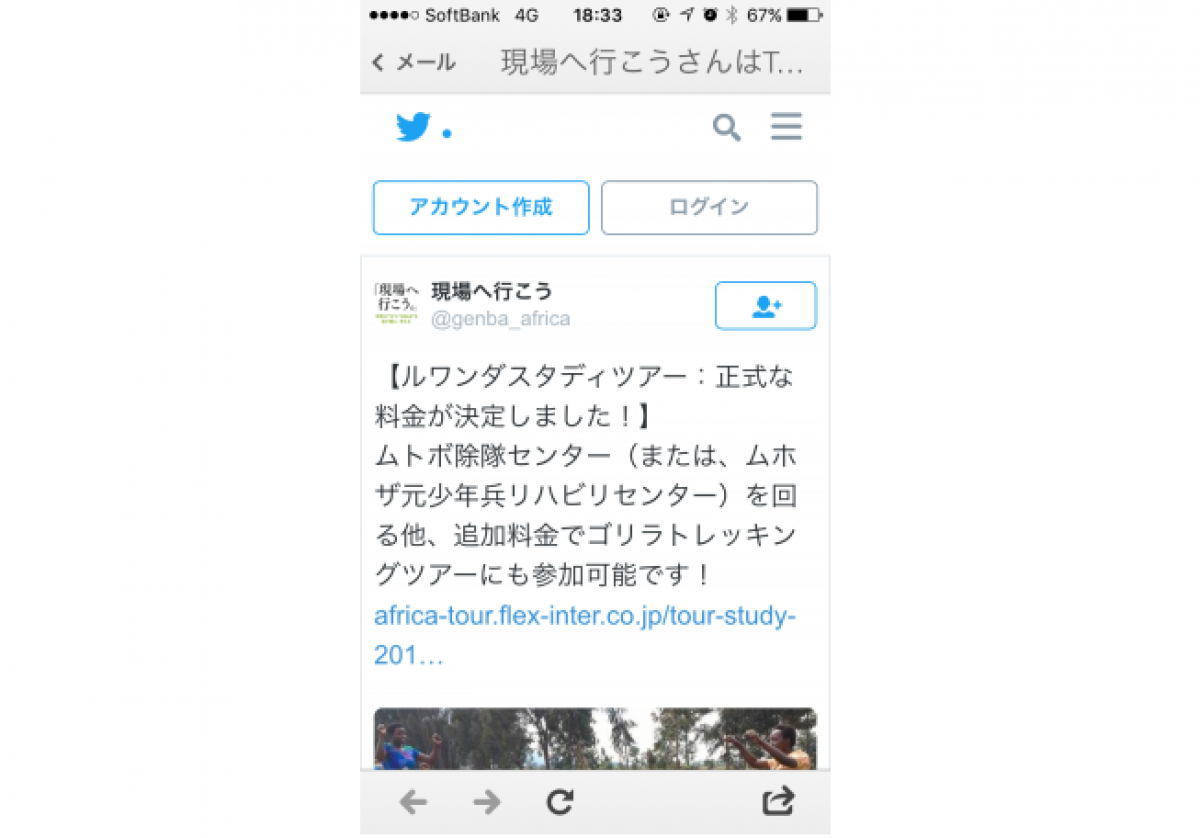
Task: Follow 現場へ行こう account
Action: 766,306
